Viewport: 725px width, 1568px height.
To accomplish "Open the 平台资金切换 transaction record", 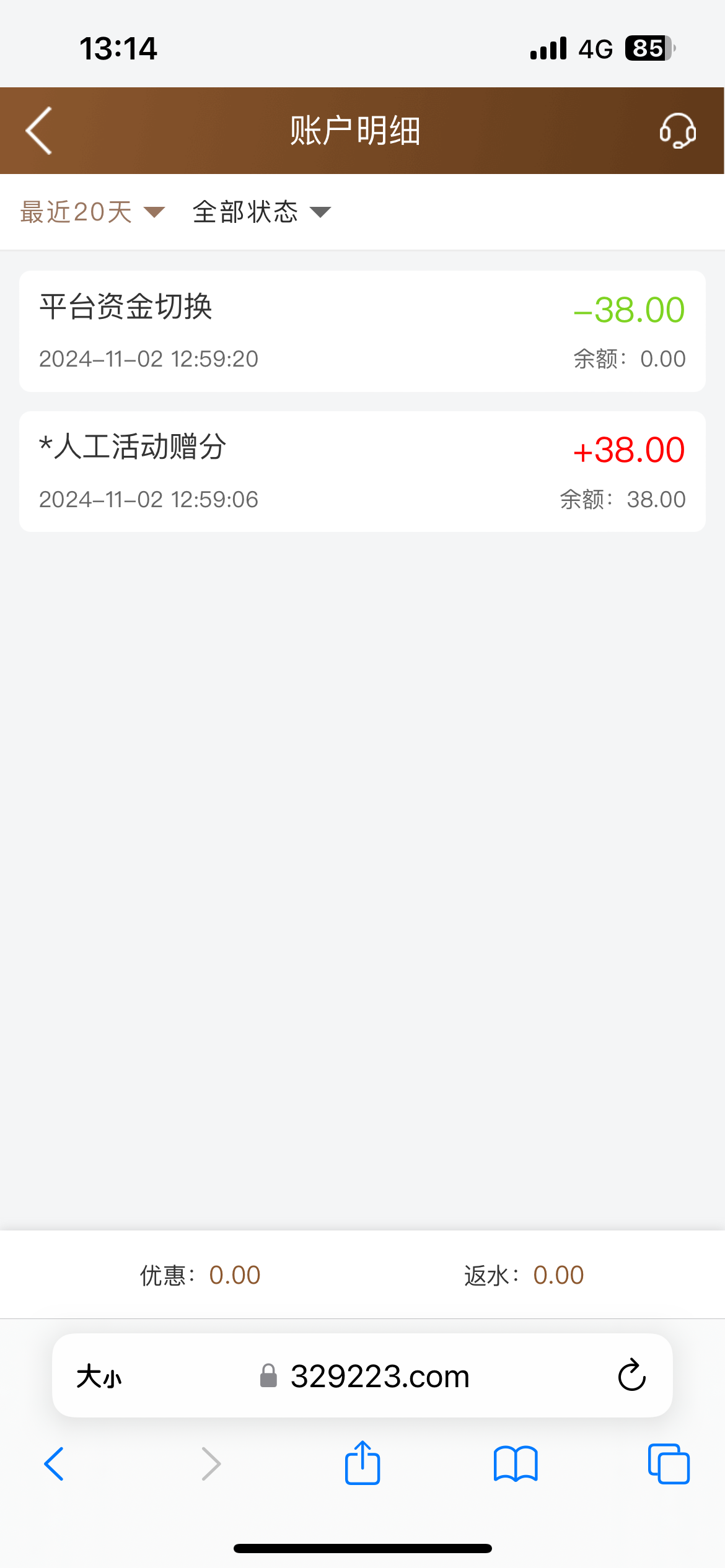I will 362,331.
